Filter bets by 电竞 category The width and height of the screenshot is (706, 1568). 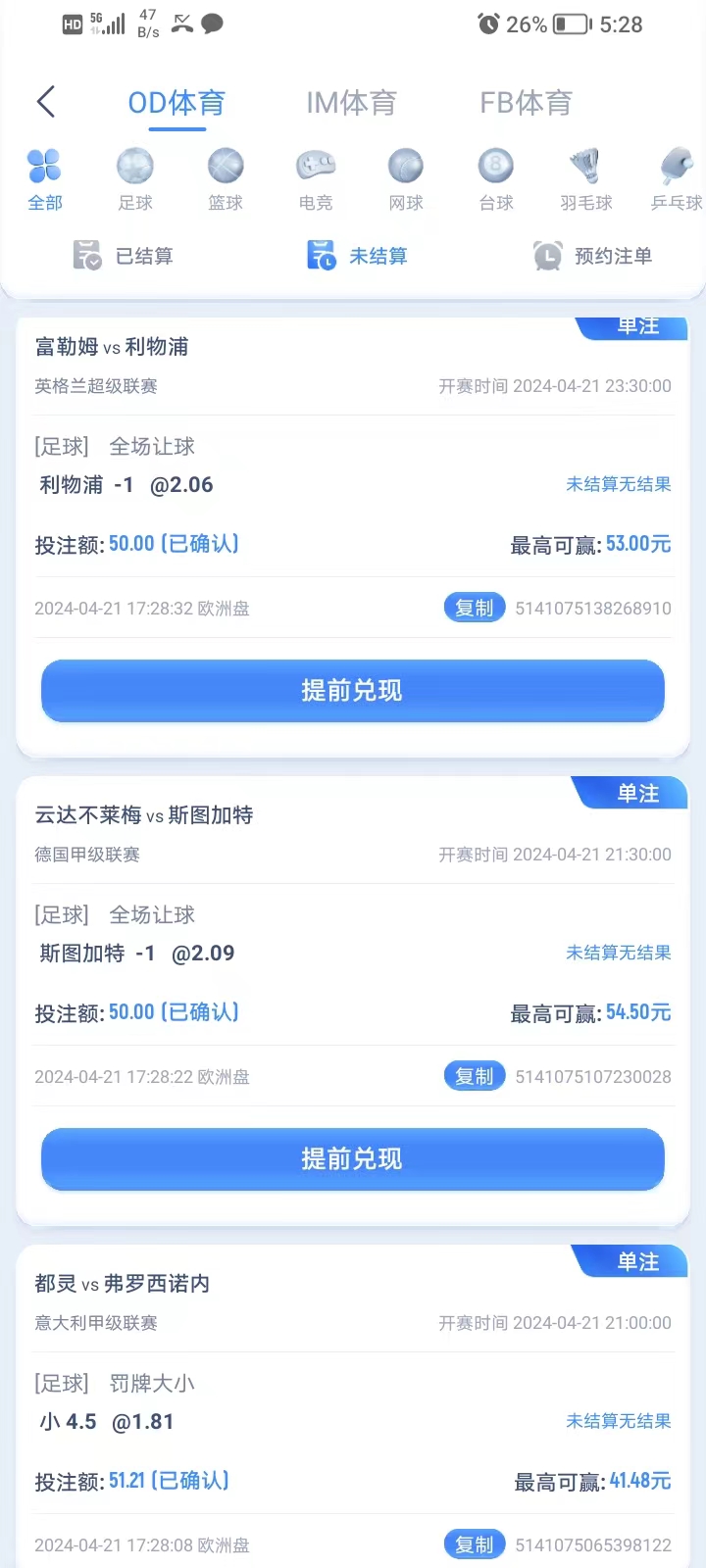316,178
